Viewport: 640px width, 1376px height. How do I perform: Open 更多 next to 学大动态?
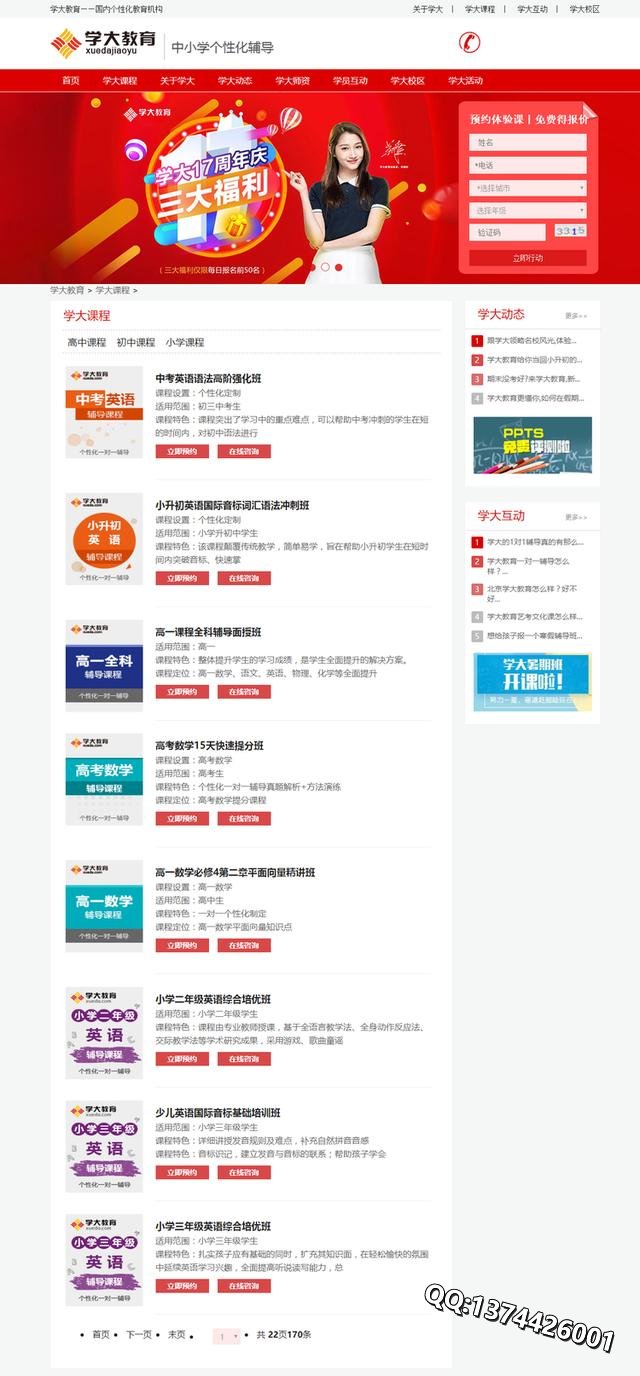(575, 316)
